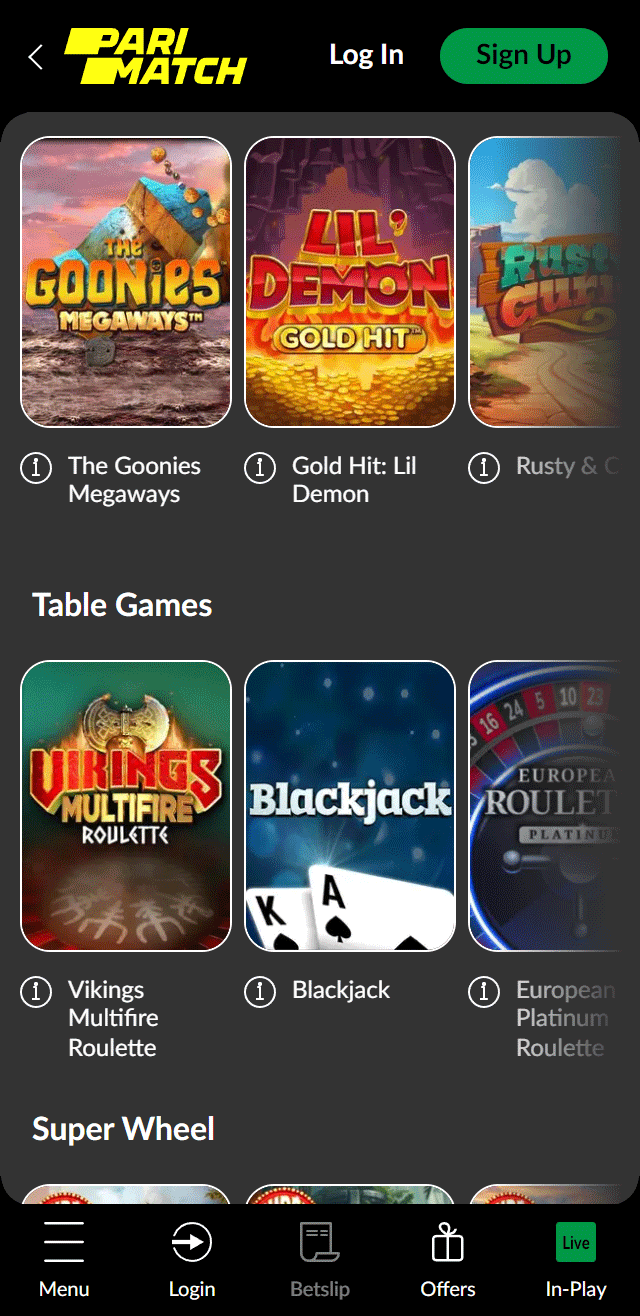Switch to In-Play live section

[x=576, y=1259]
